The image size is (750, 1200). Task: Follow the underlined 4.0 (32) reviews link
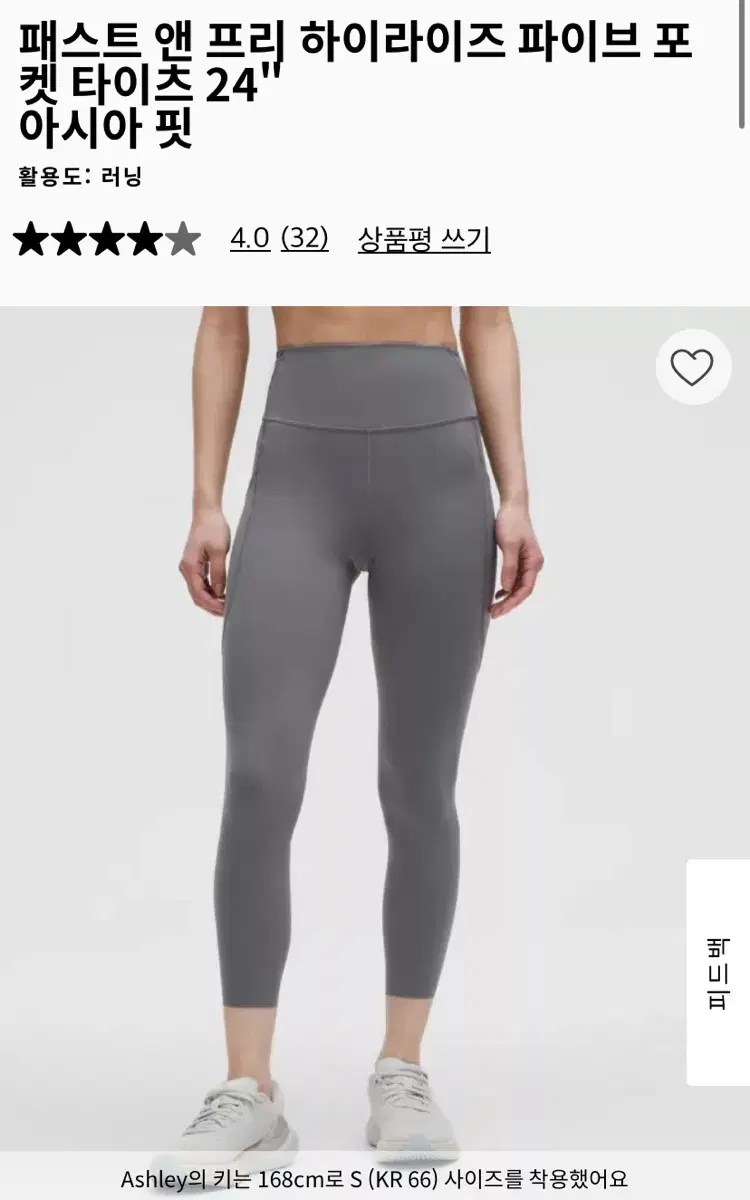280,240
